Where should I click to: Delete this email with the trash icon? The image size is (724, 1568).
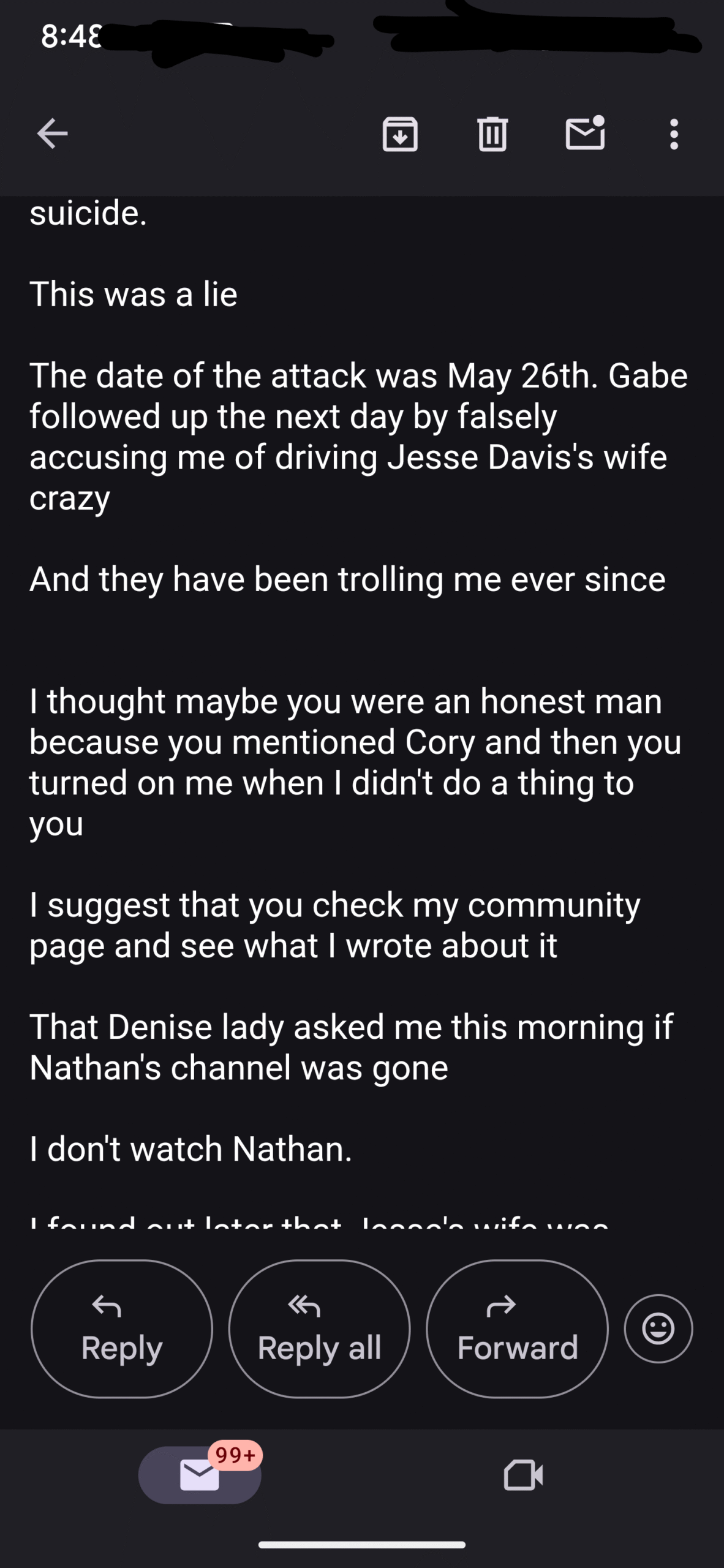(492, 134)
